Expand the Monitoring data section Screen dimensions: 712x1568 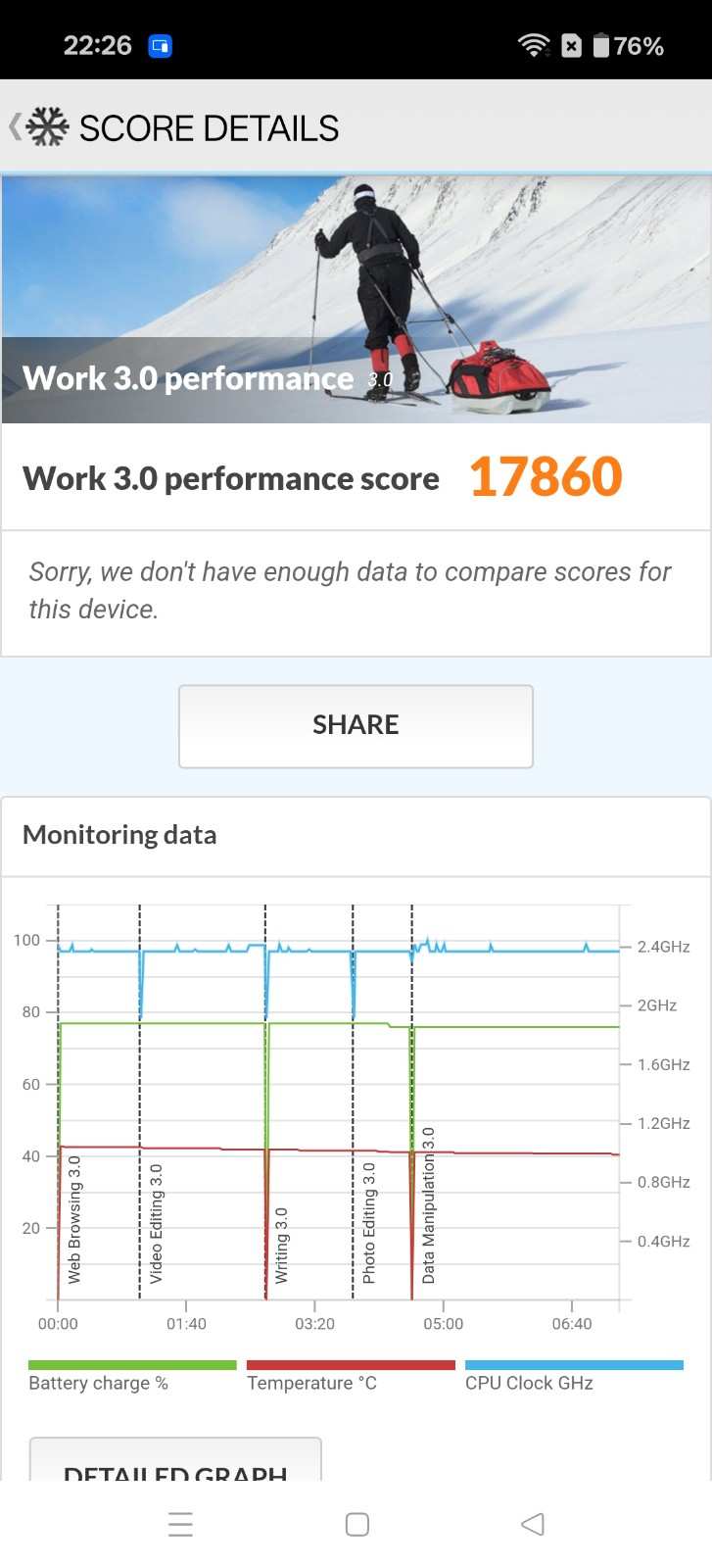pyautogui.click(x=119, y=834)
